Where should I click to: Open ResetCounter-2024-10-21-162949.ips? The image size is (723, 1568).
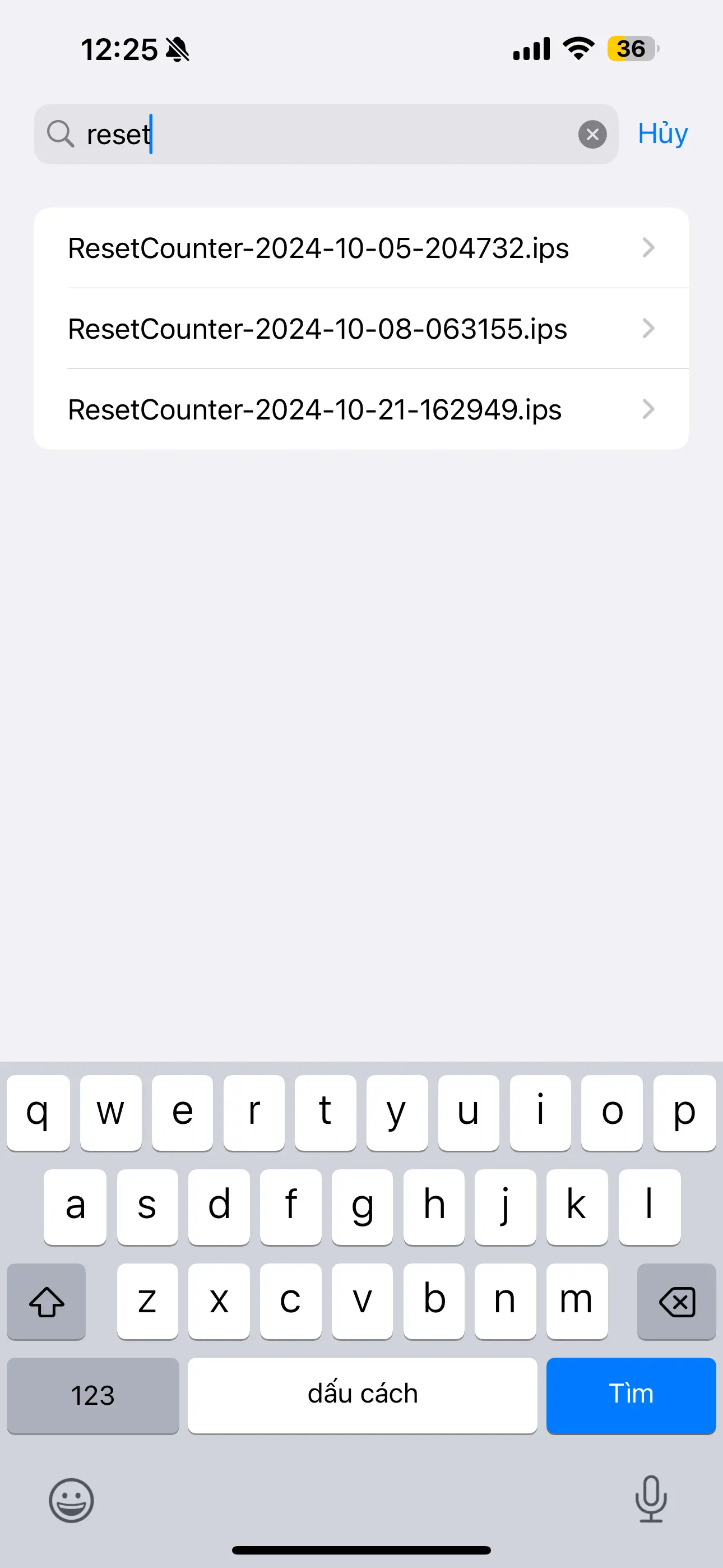[x=361, y=409]
